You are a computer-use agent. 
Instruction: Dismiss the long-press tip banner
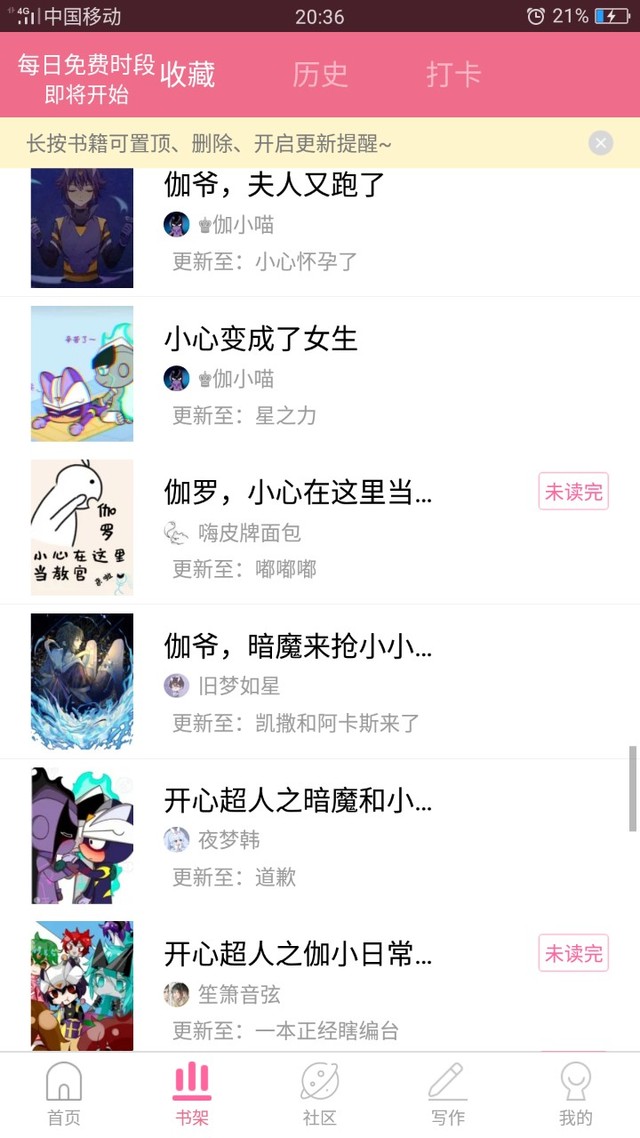coord(600,143)
